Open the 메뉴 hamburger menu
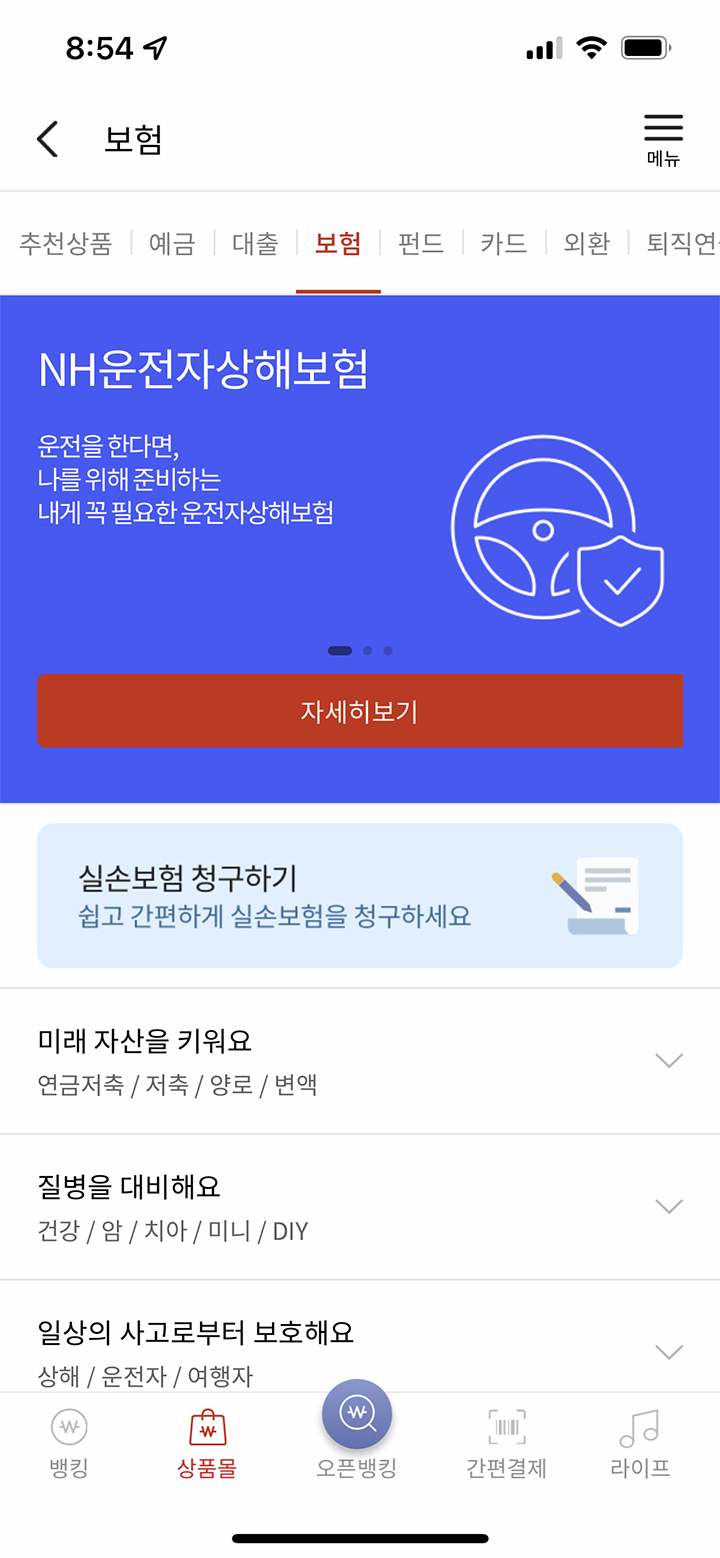720x1558 pixels. pos(663,139)
